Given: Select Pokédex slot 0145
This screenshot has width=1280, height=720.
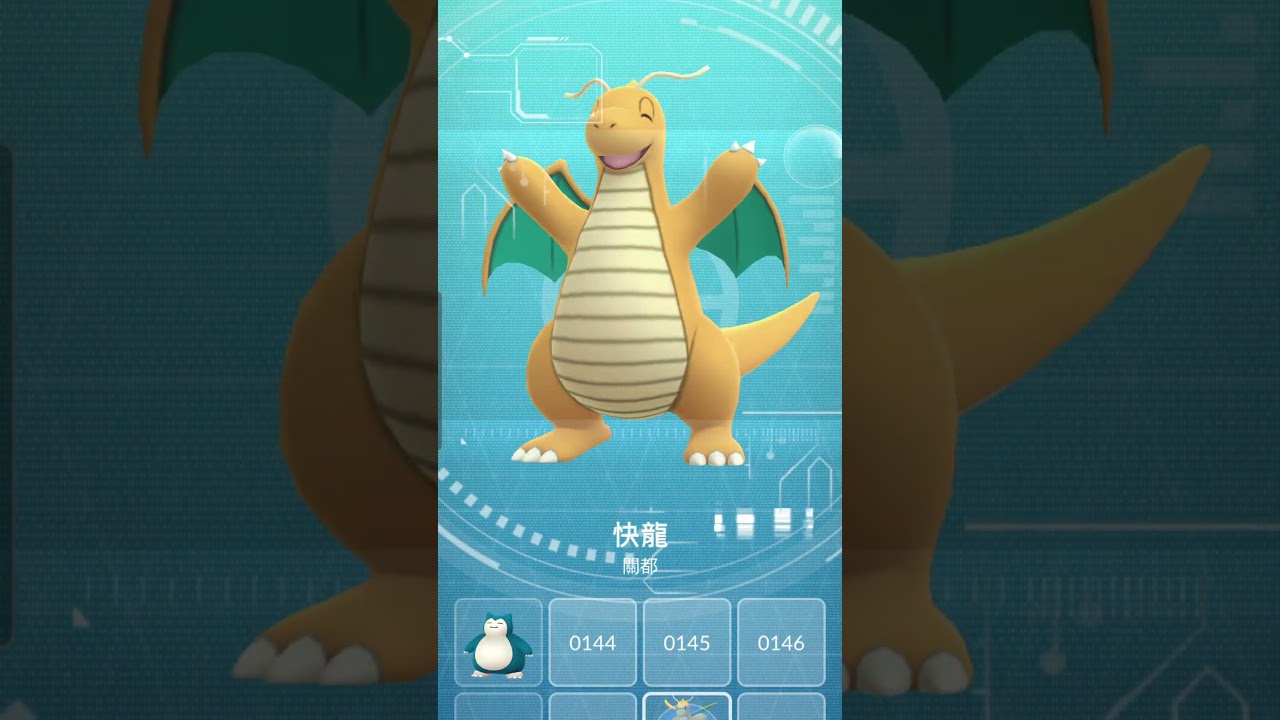Looking at the screenshot, I should click(686, 642).
